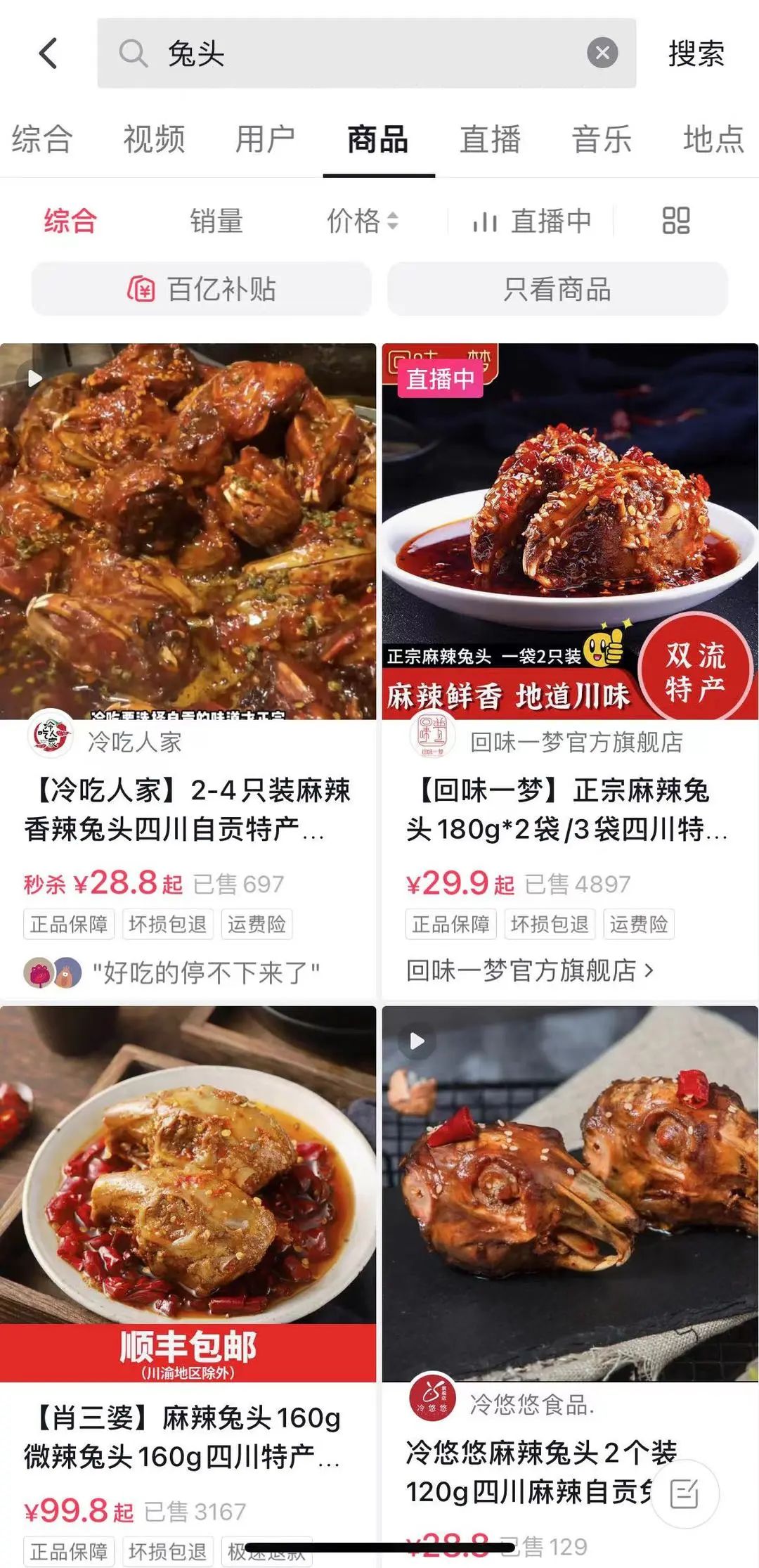Switch to the 视频 tab

[154, 139]
